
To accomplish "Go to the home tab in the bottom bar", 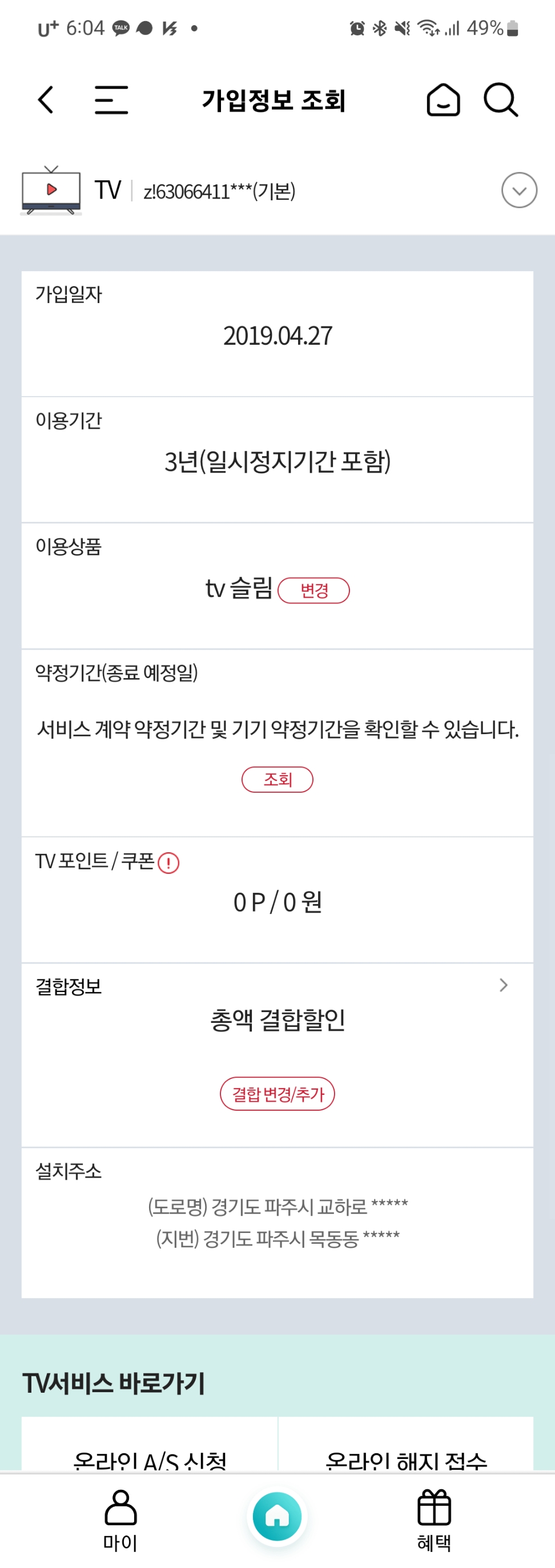I will (277, 1515).
